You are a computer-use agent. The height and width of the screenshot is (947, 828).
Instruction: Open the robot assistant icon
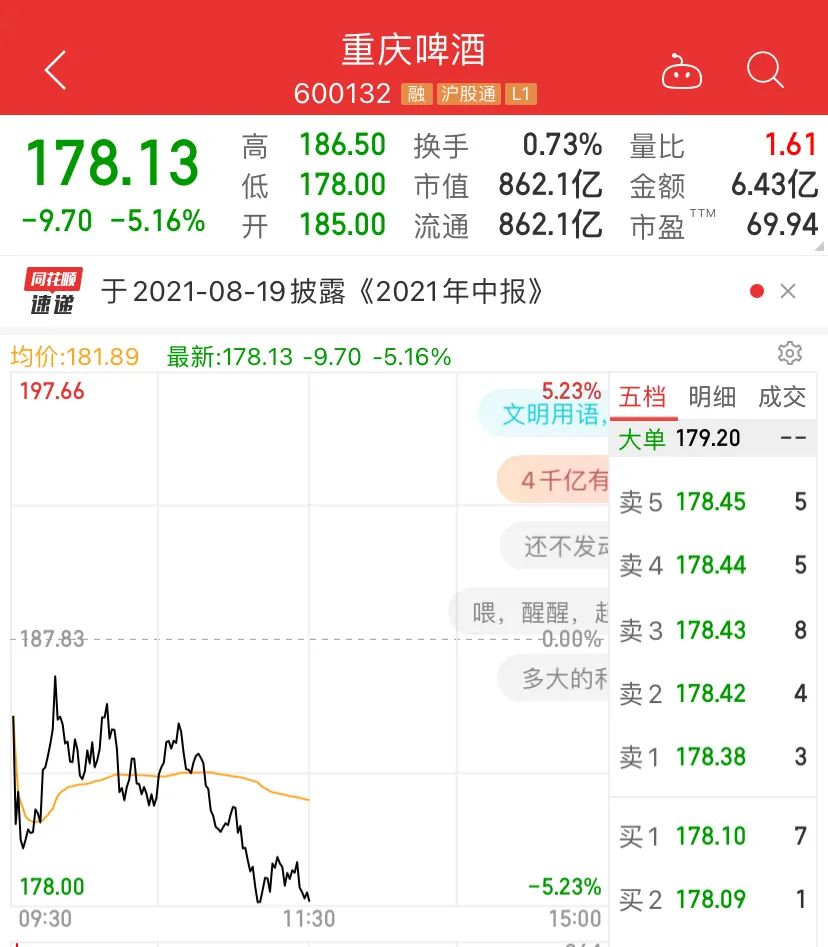(682, 72)
